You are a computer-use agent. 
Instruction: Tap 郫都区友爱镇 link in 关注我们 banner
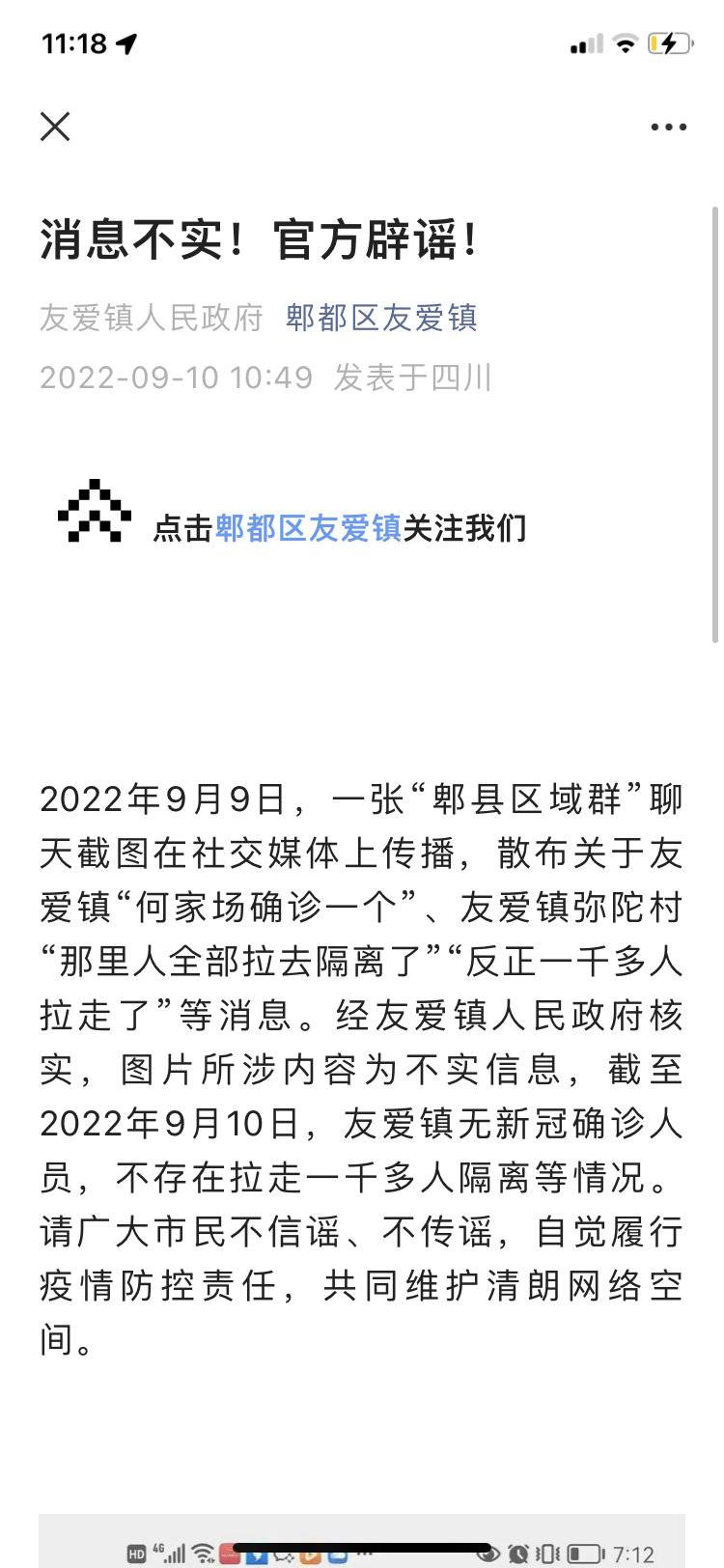(308, 527)
